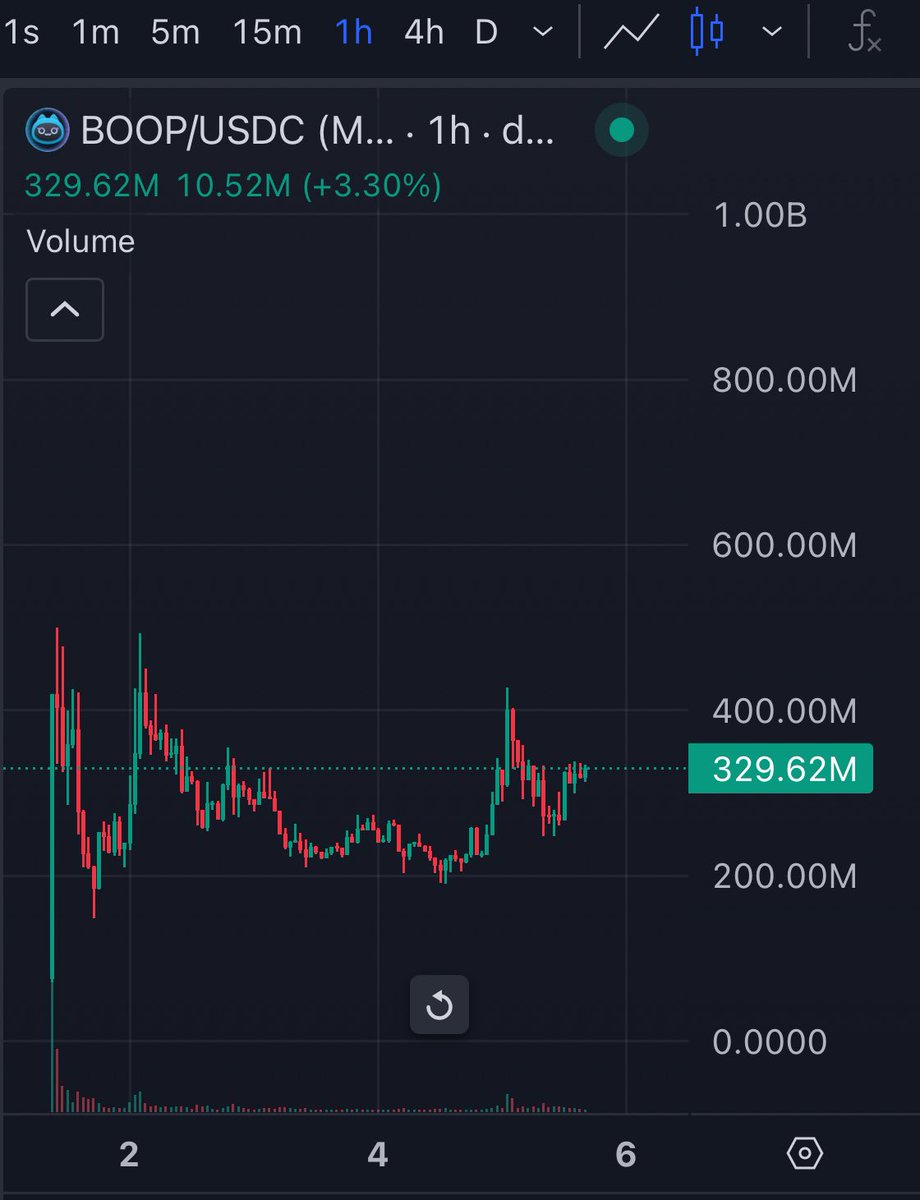Switch to the 1s timeframe
The height and width of the screenshot is (1200, 920).
click(20, 32)
